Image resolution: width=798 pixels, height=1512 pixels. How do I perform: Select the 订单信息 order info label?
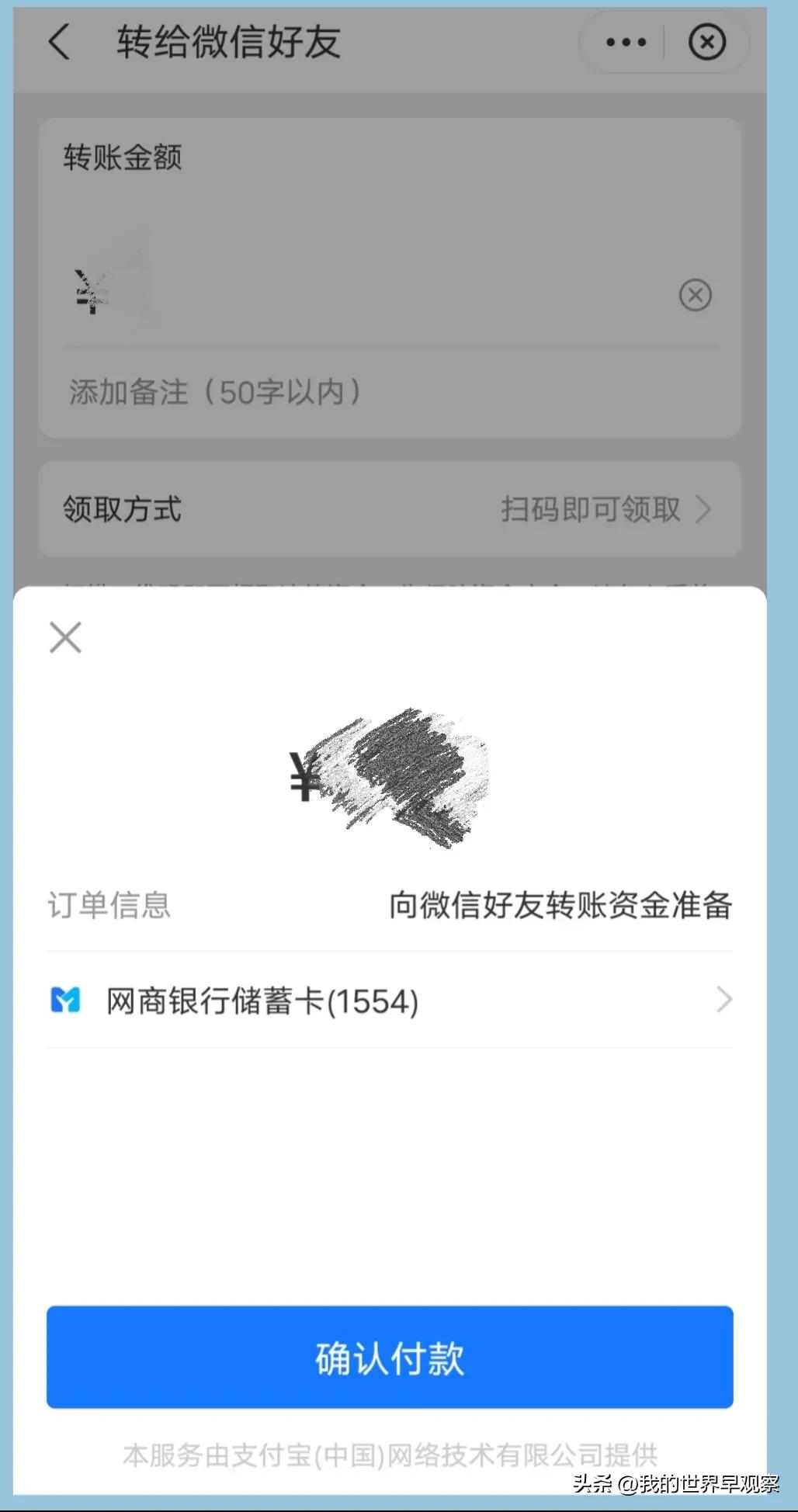[109, 905]
